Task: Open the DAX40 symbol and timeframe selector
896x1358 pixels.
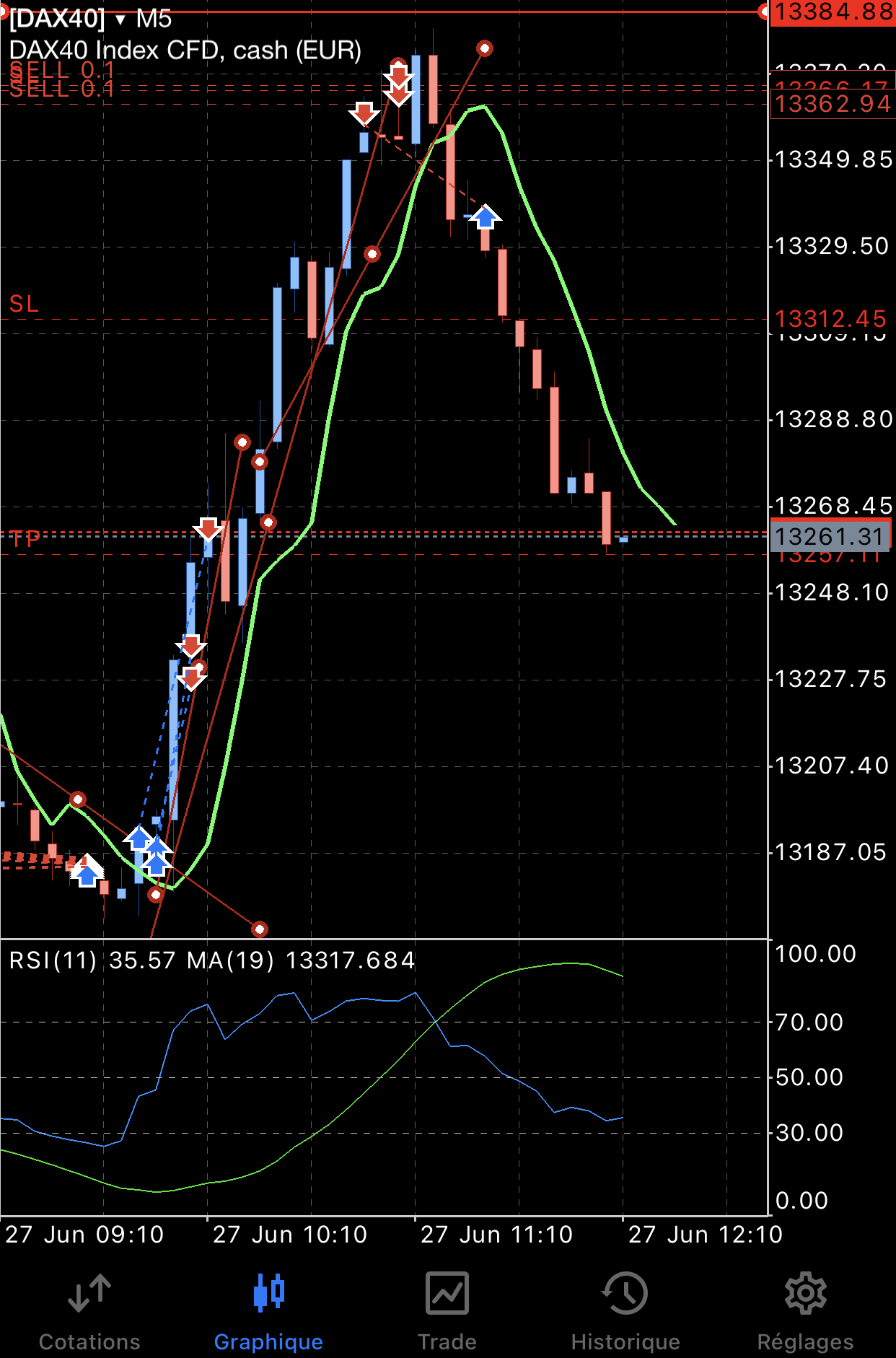Action: click(x=91, y=19)
